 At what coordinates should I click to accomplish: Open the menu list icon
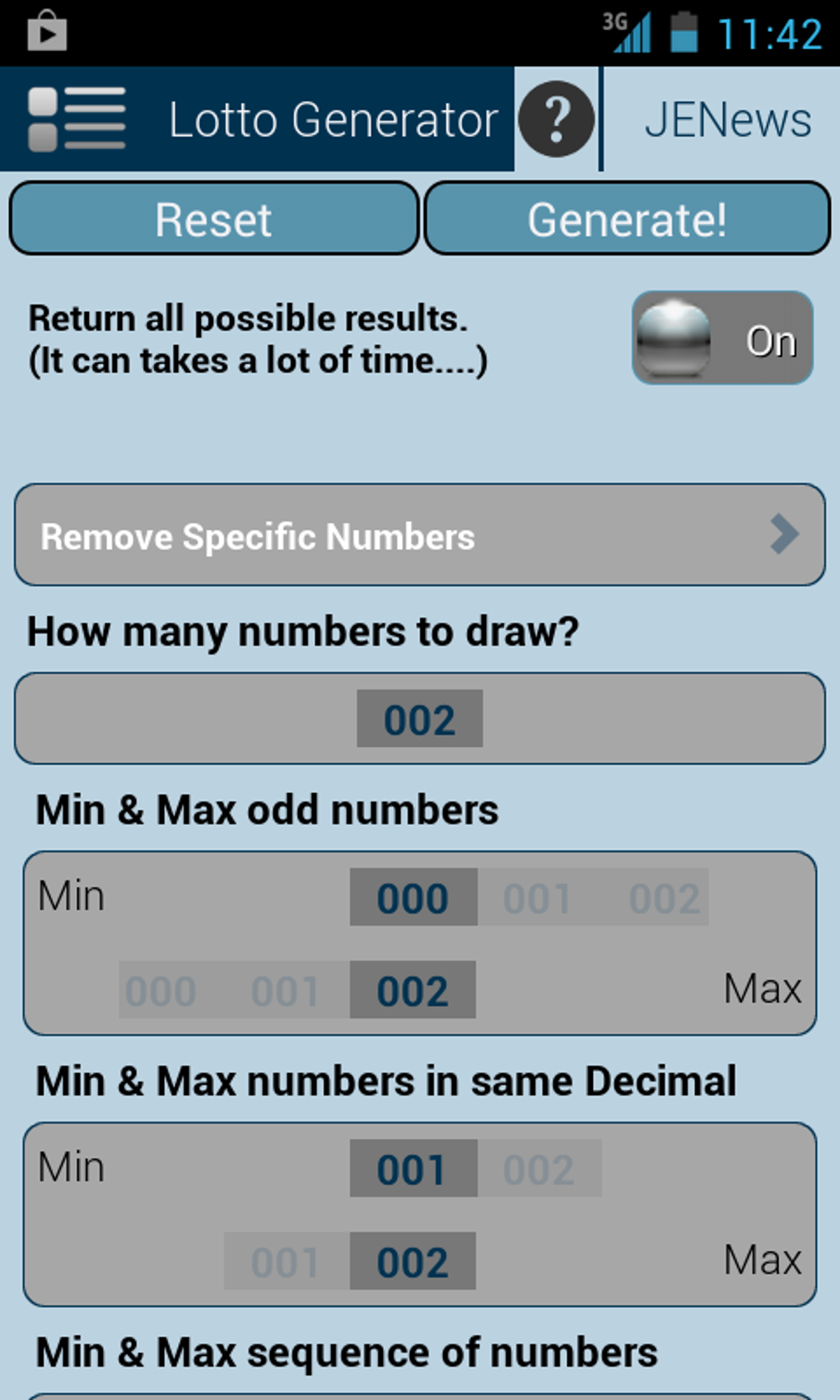77,119
